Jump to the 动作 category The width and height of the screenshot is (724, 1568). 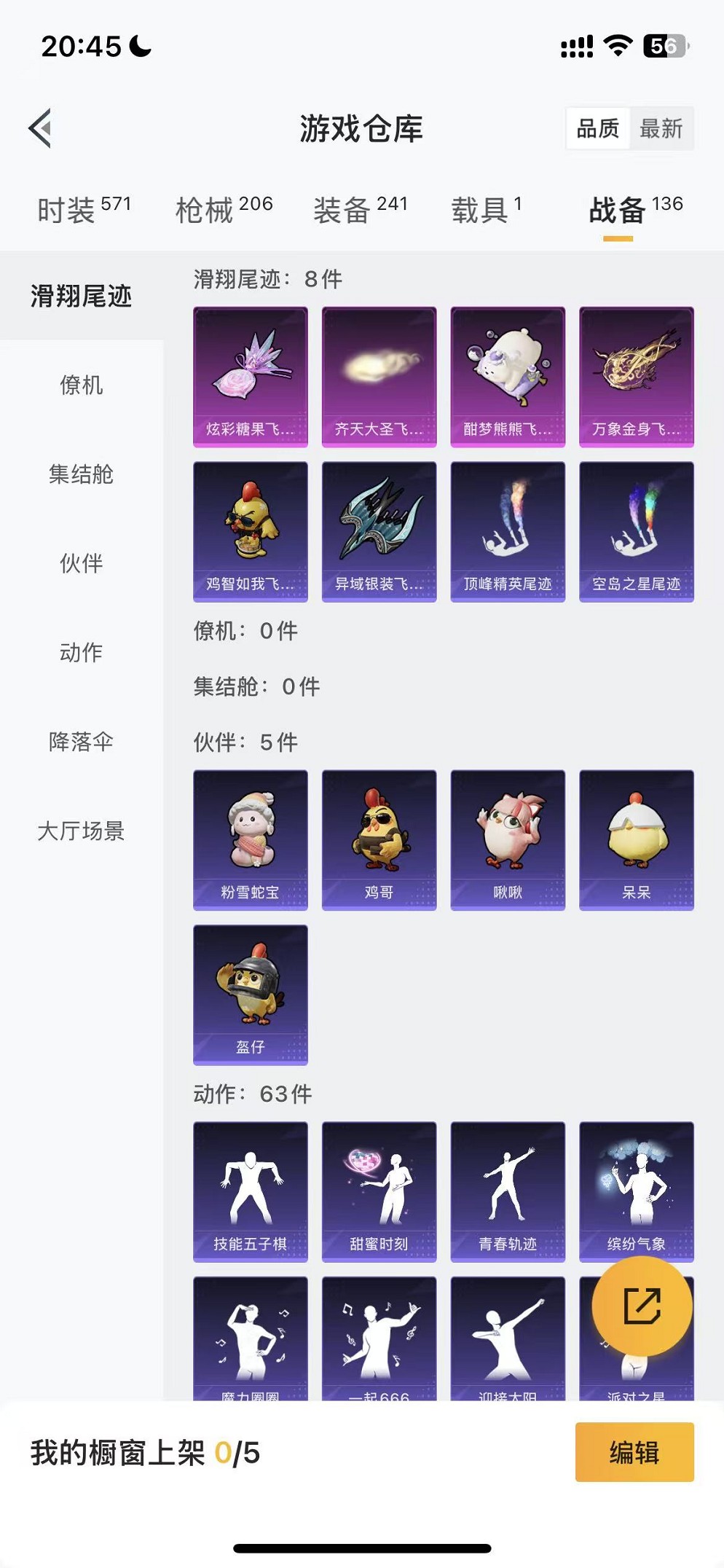point(81,652)
